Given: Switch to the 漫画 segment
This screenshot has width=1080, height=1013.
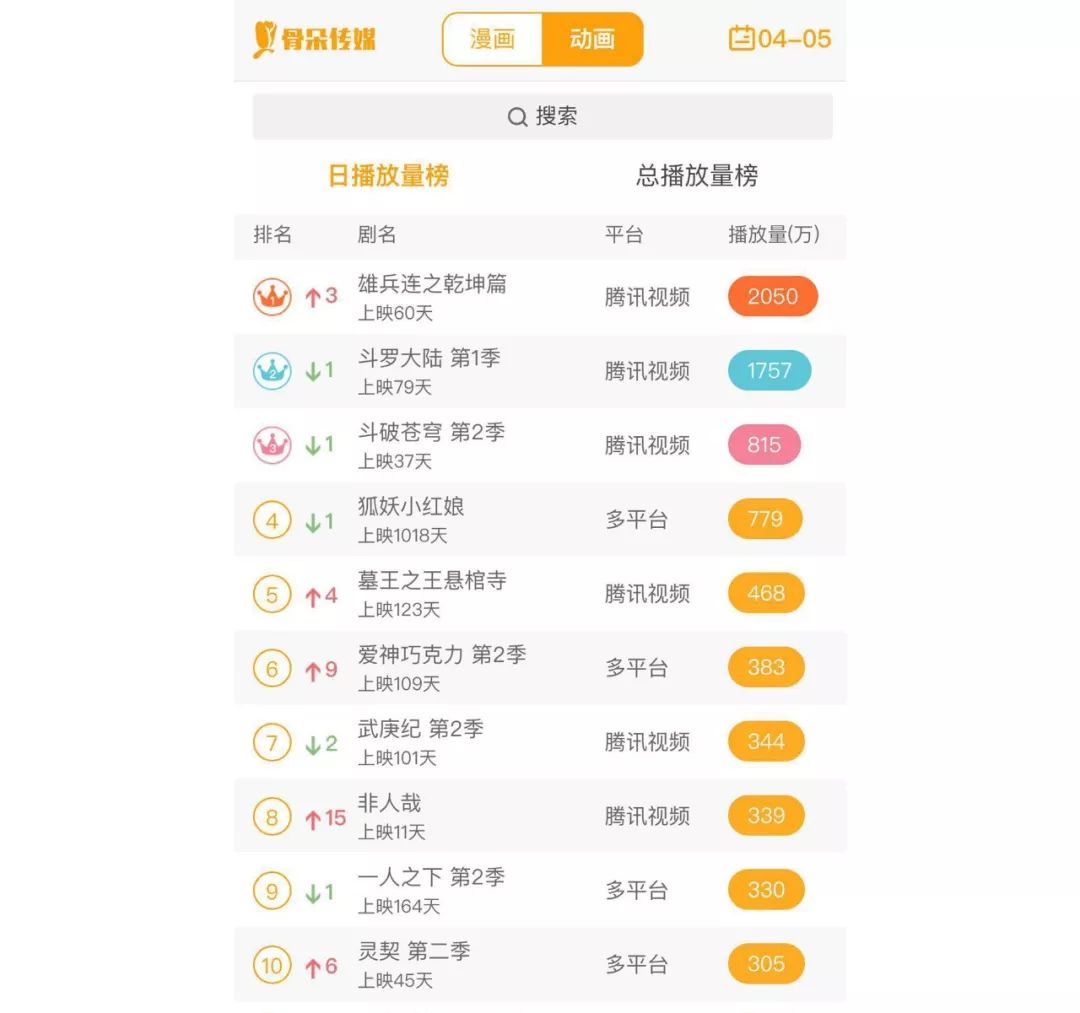Looking at the screenshot, I should (492, 40).
